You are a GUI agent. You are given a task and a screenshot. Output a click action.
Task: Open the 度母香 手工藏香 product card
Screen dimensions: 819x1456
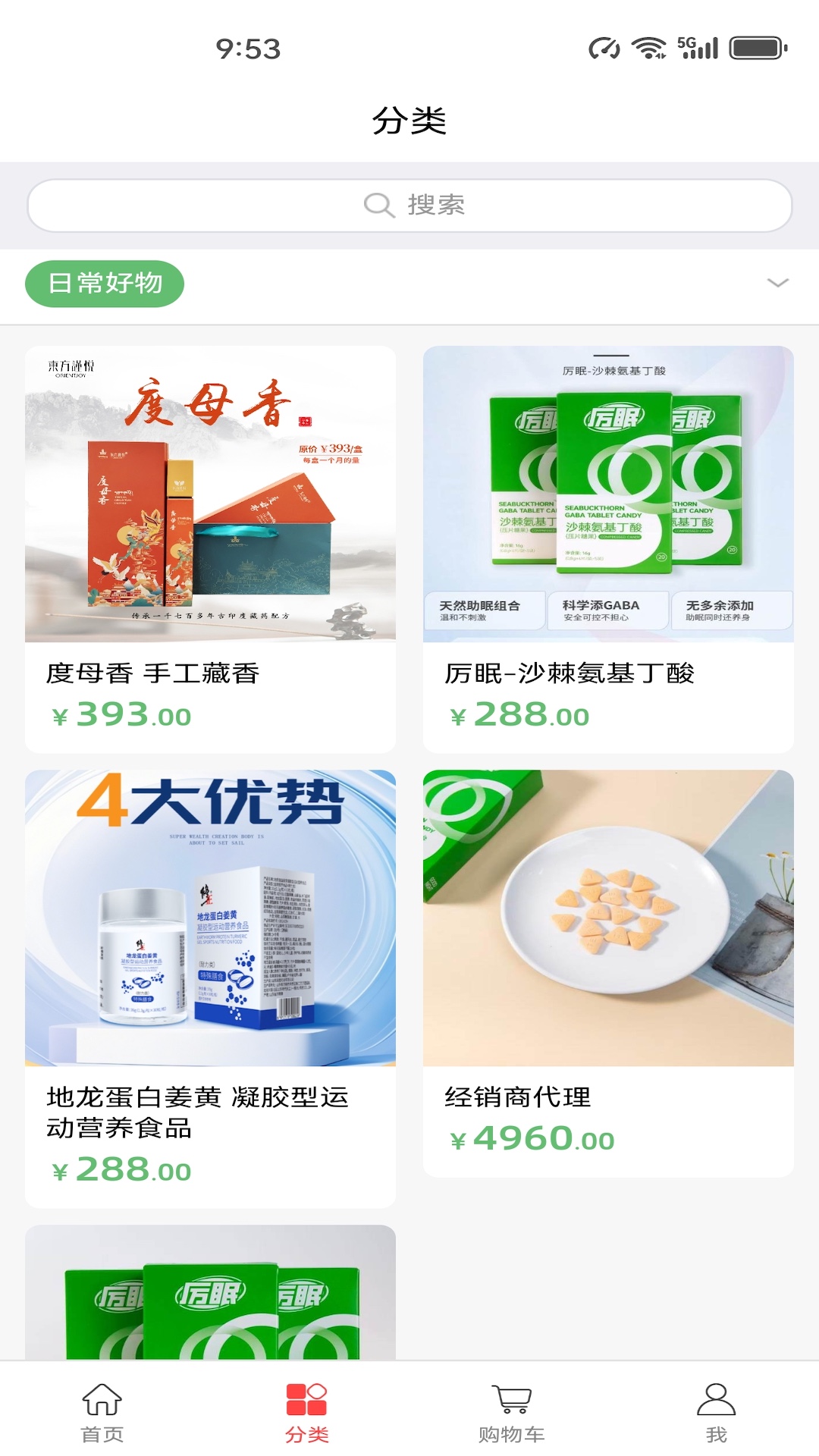pos(210,549)
